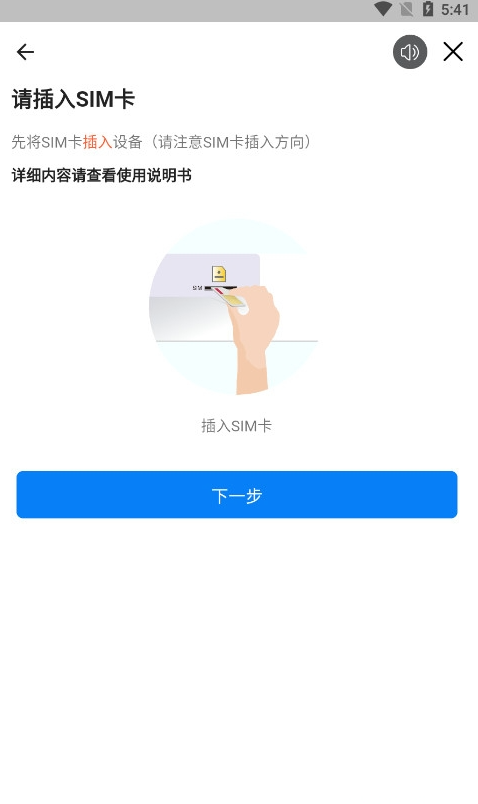478x804 pixels.
Task: Go back using the arrow icon
Action: (25, 52)
